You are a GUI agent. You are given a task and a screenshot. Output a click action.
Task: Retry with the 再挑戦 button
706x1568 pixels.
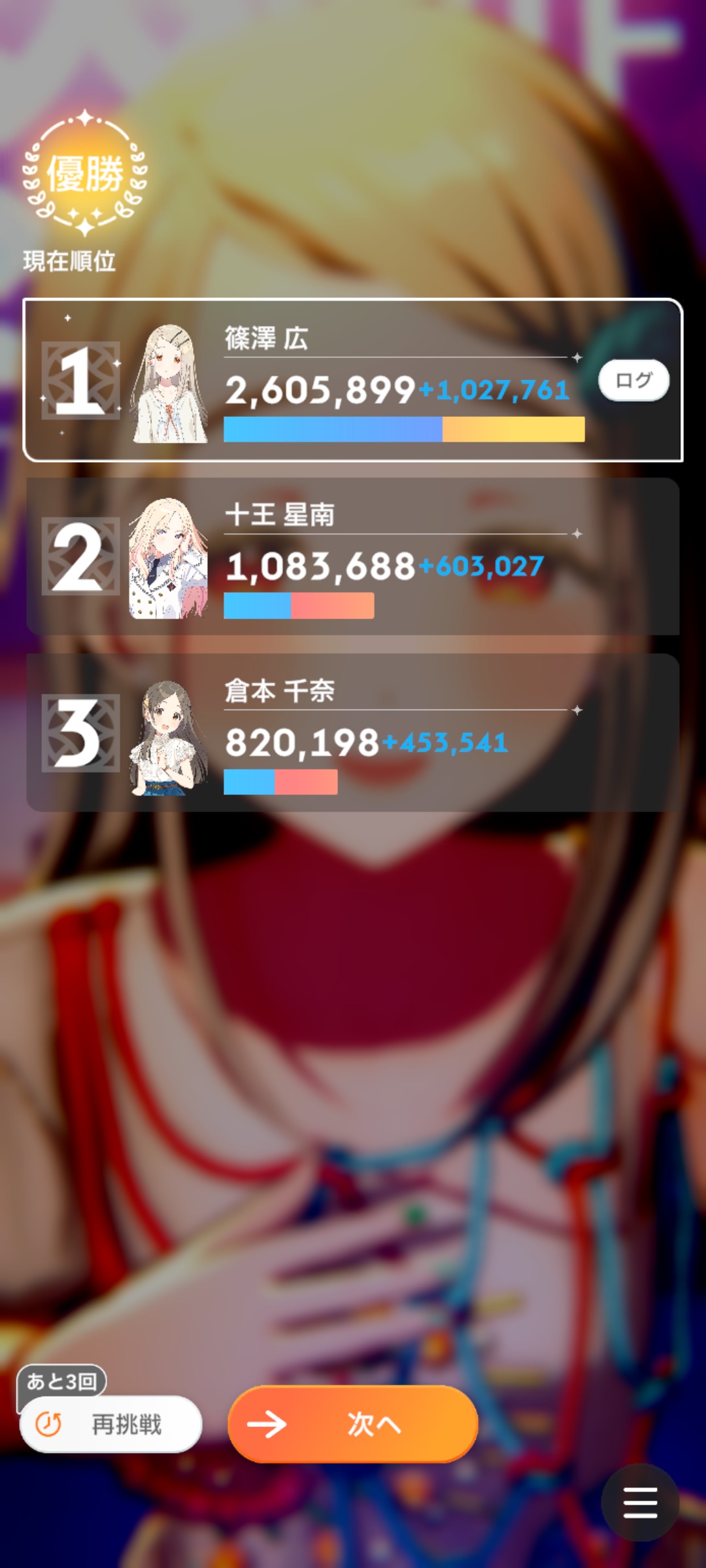coord(110,1424)
